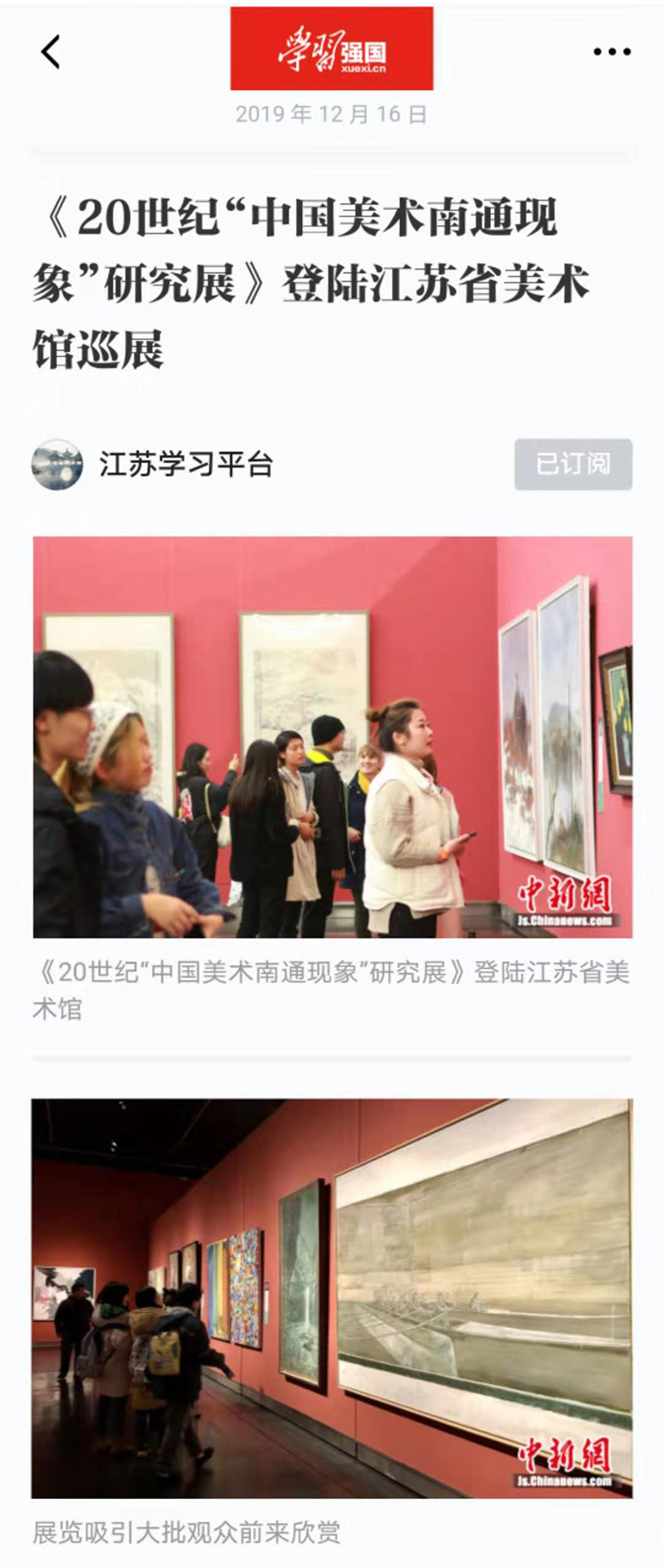
Task: Open the three-dot overflow menu
Action: 612,51
